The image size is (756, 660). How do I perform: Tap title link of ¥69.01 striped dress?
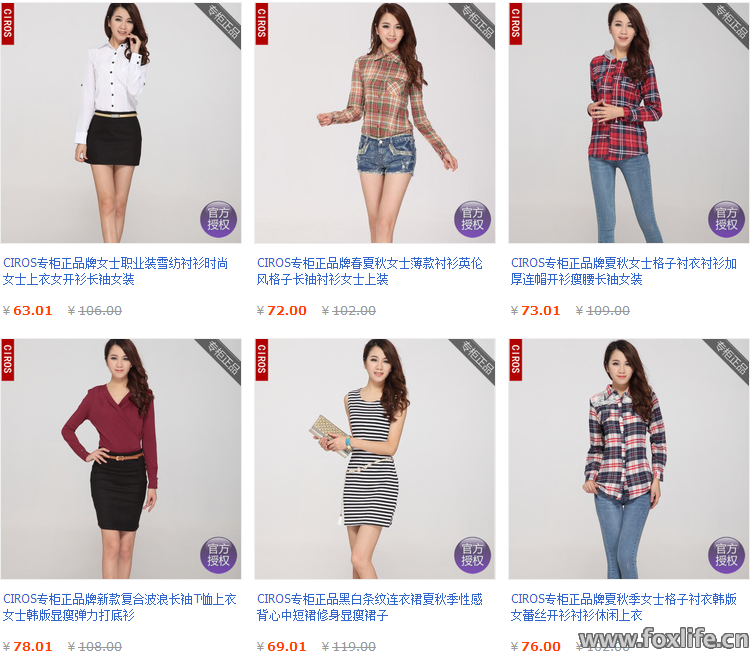[369, 607]
